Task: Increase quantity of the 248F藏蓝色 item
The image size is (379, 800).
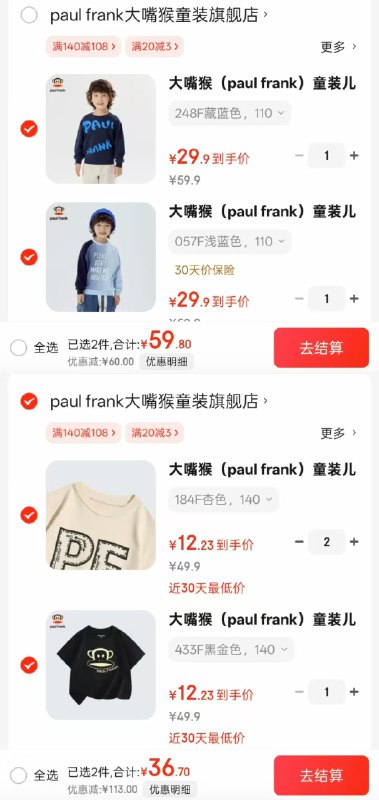Action: coord(354,156)
